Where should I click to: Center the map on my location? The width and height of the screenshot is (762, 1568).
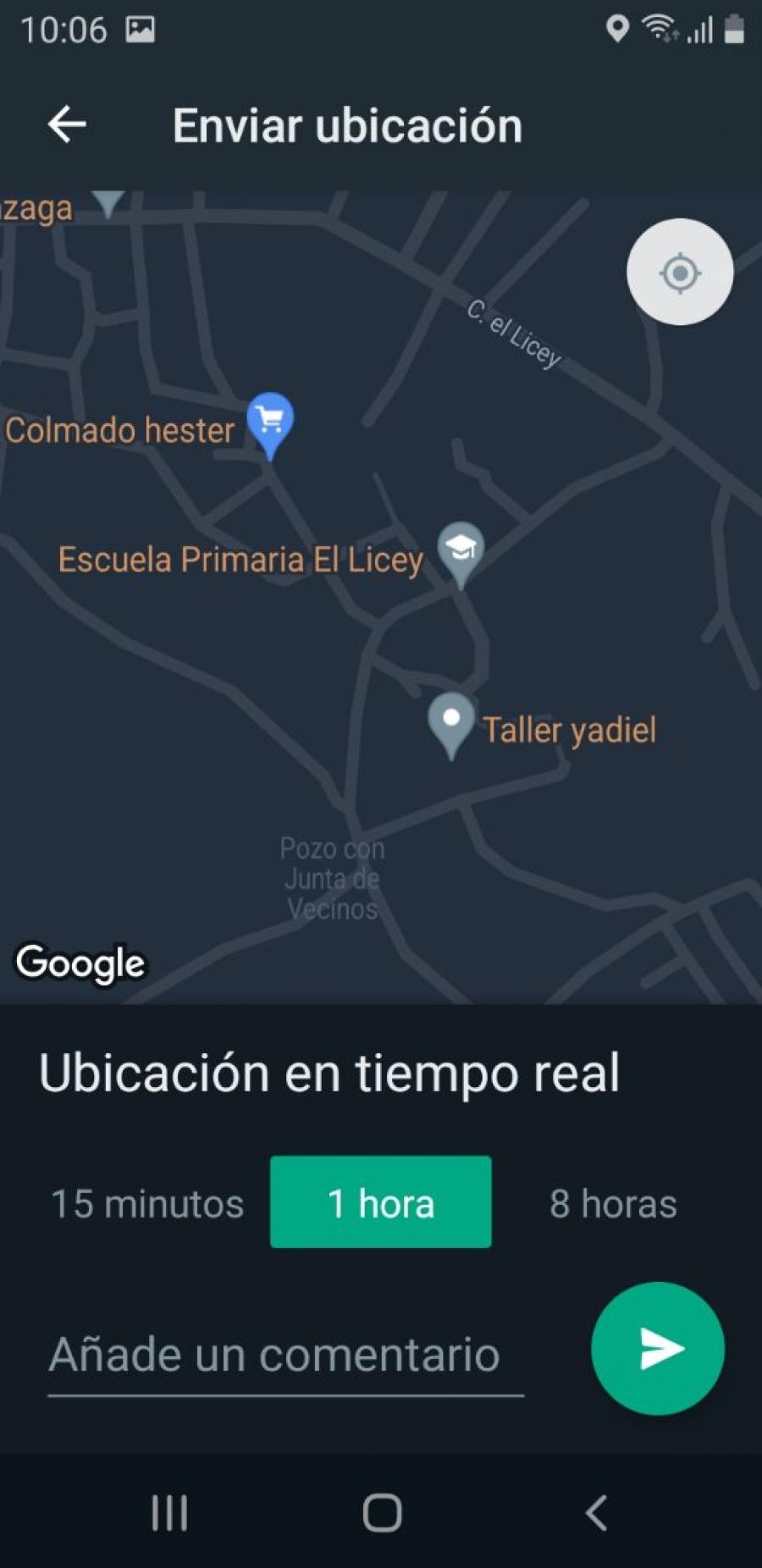[x=680, y=272]
